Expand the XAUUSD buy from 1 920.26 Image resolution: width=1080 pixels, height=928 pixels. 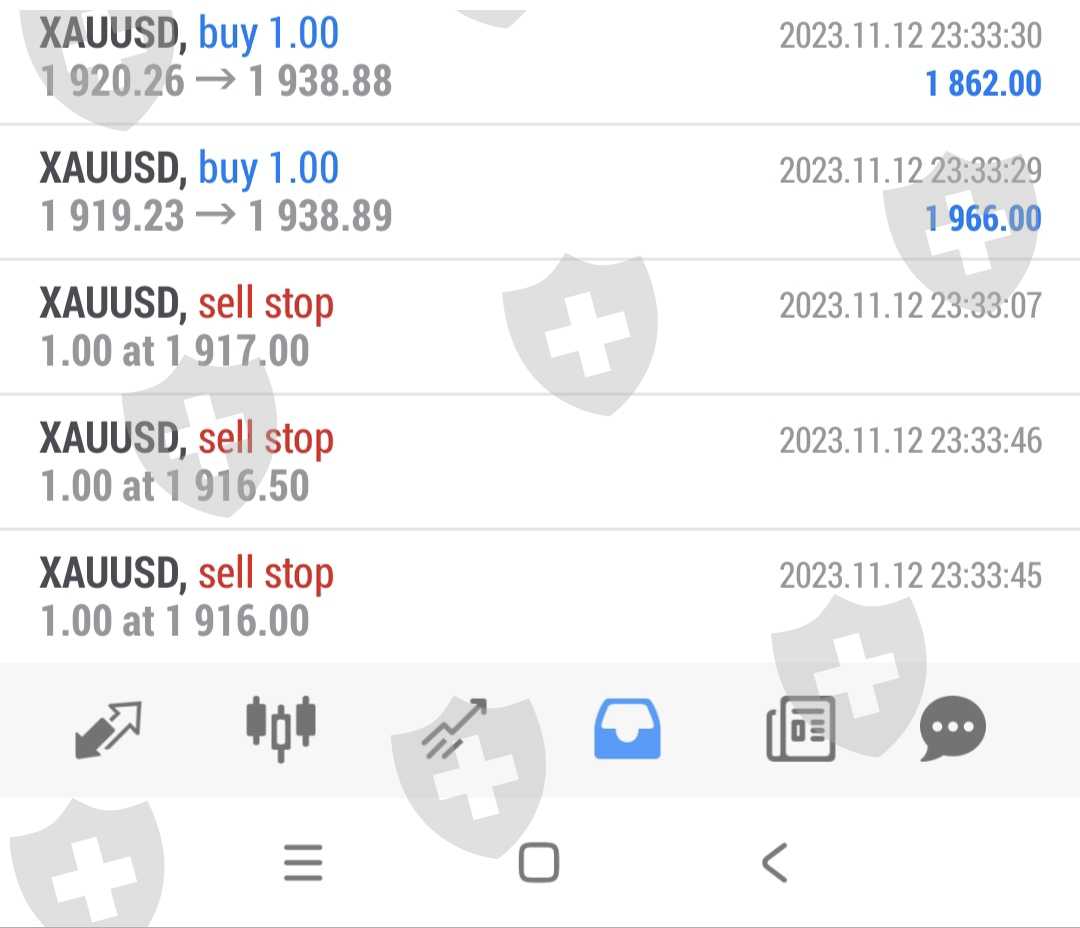[x=540, y=60]
